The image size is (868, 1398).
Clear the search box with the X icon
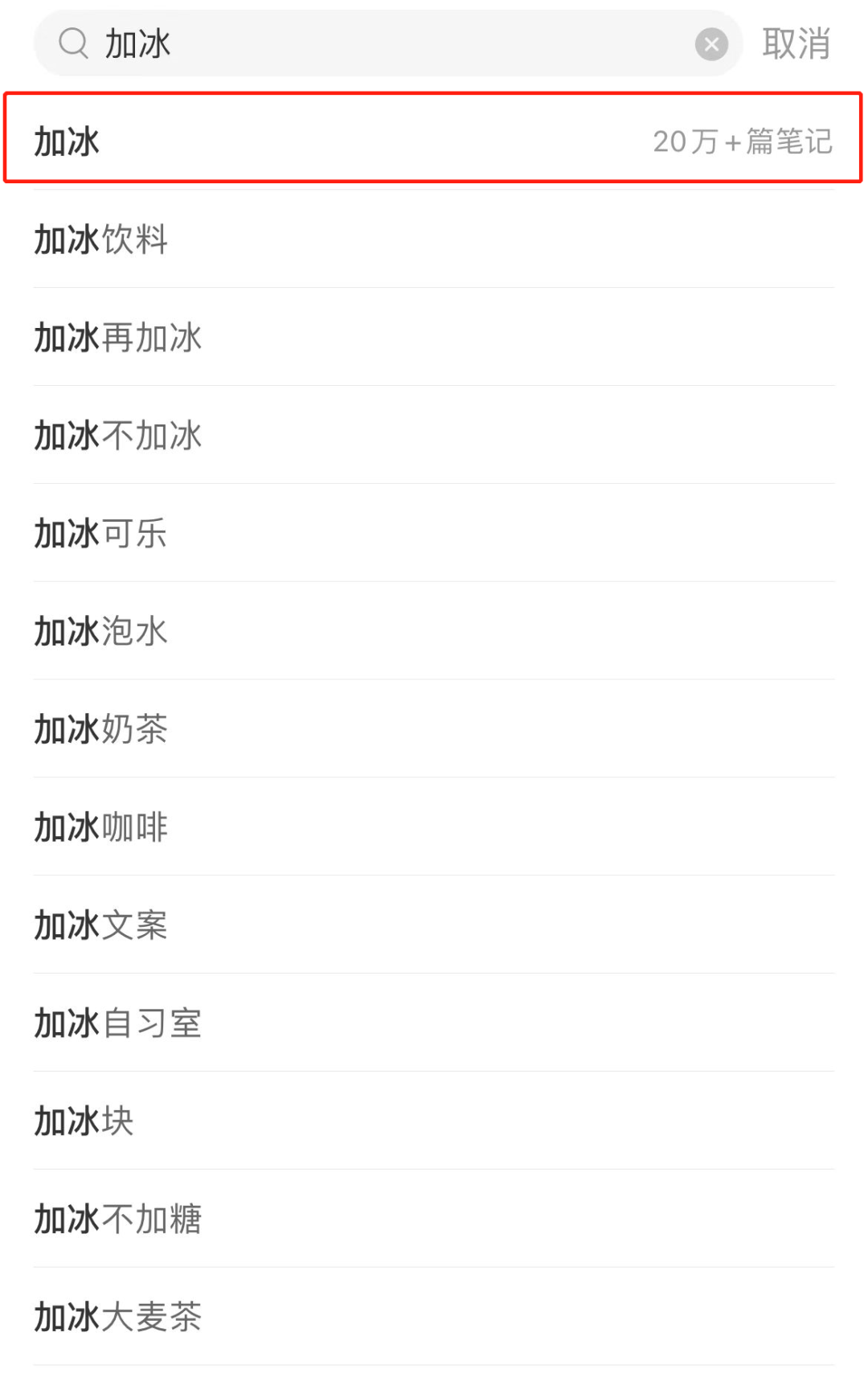pos(710,44)
